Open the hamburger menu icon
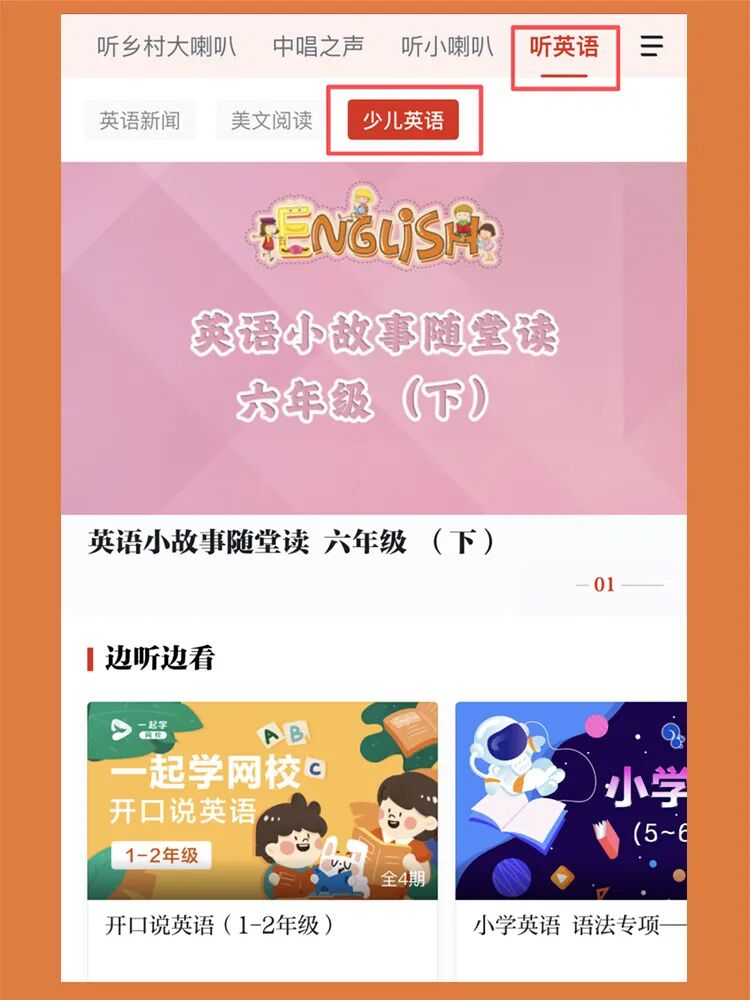 click(x=652, y=46)
